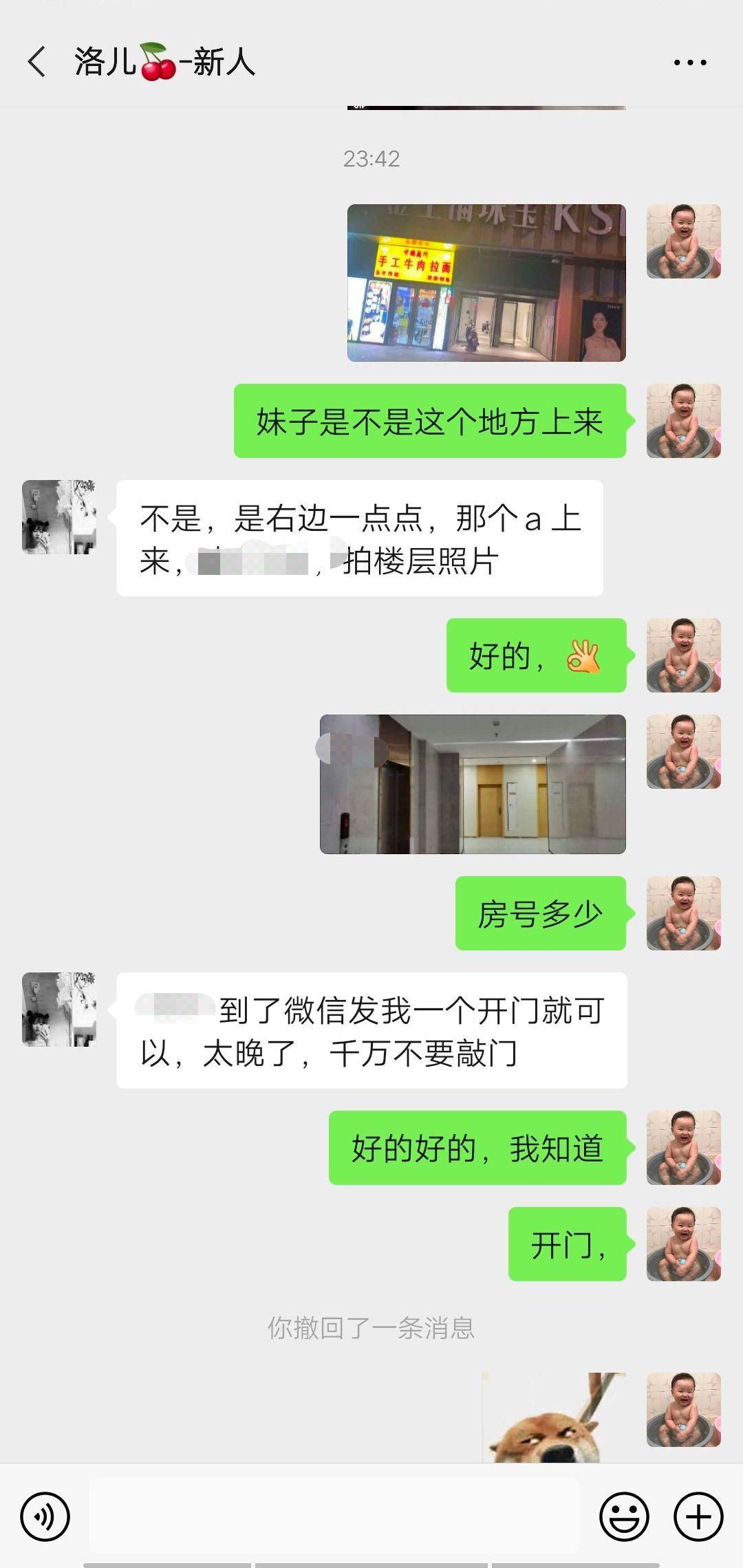Open 洛儿's profile from her avatar beside 不是，是右边一点点

[x=59, y=517]
